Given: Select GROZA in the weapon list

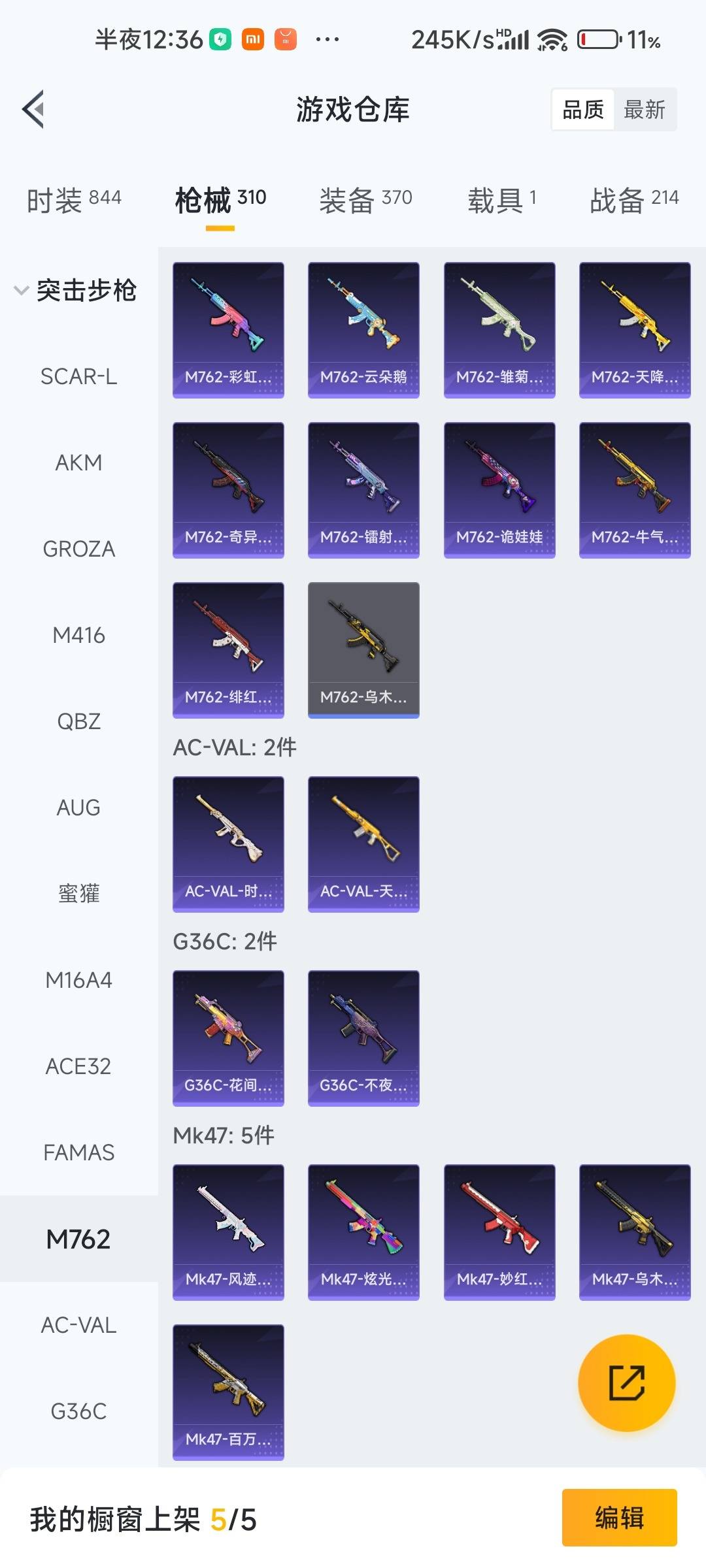Looking at the screenshot, I should coord(78,549).
